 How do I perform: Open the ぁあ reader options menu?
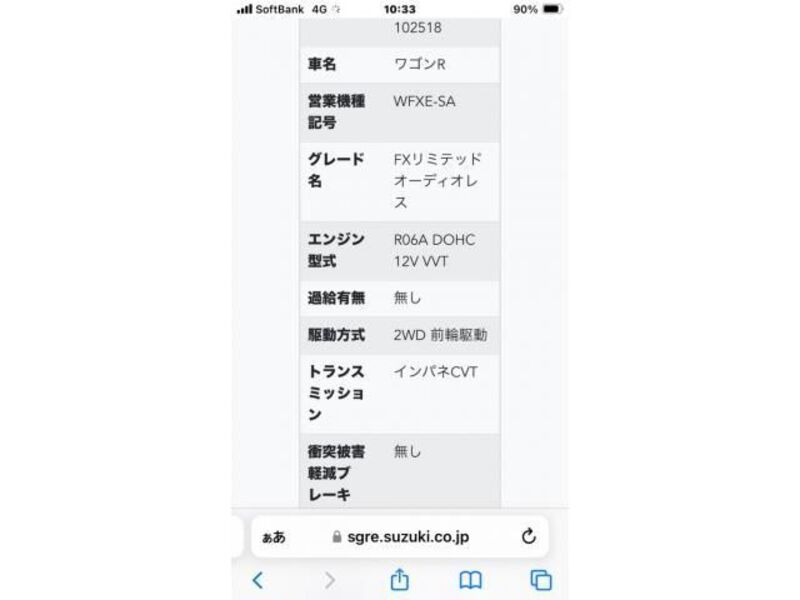point(274,537)
